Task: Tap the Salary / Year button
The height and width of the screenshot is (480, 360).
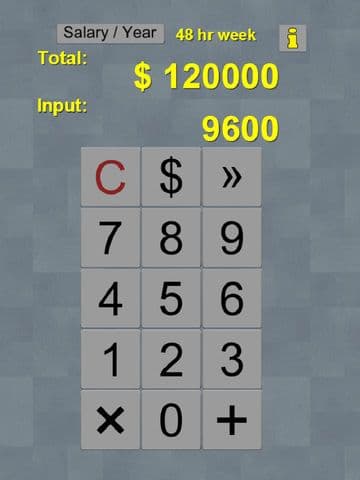Action: pos(110,33)
